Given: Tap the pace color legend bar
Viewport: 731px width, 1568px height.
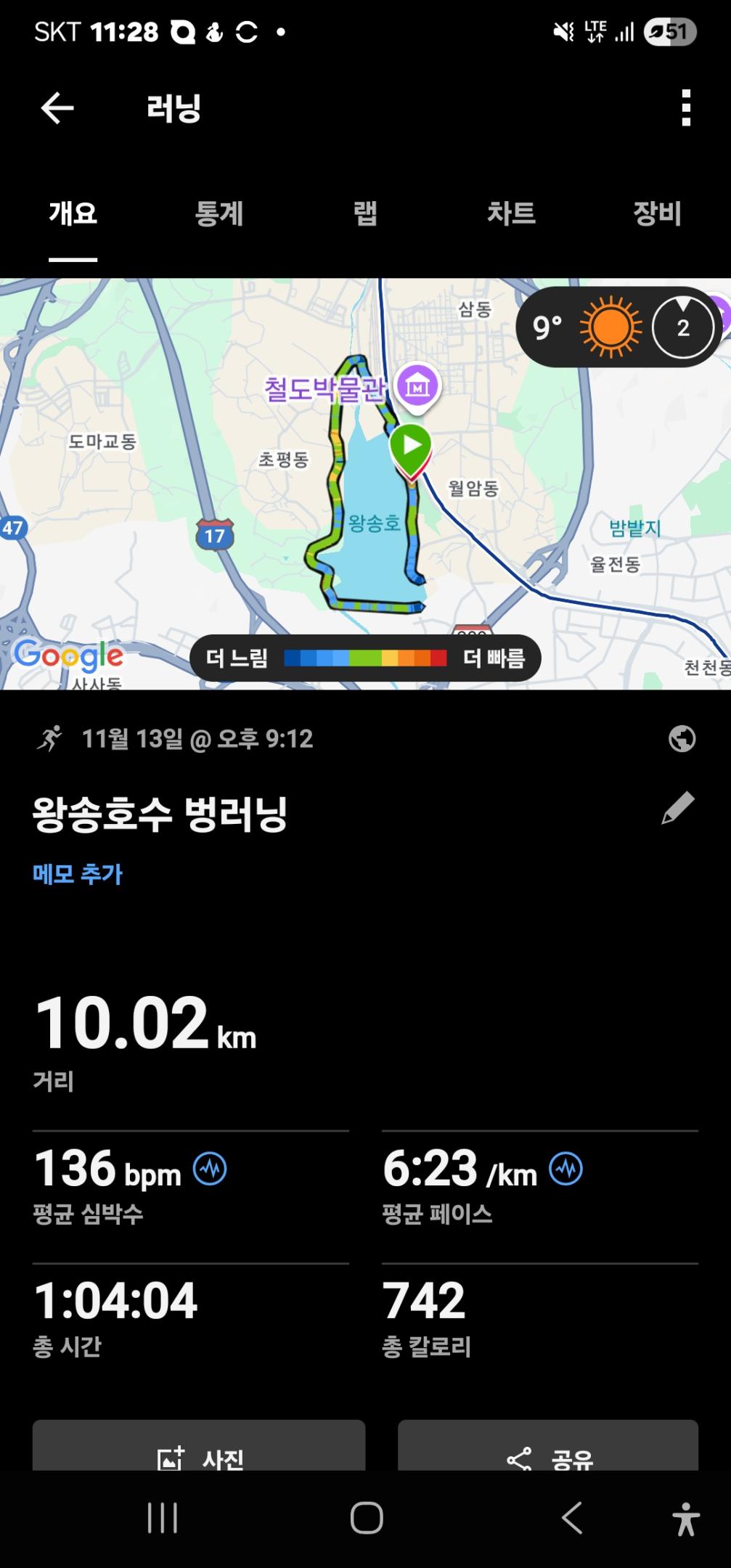Looking at the screenshot, I should click(x=365, y=659).
